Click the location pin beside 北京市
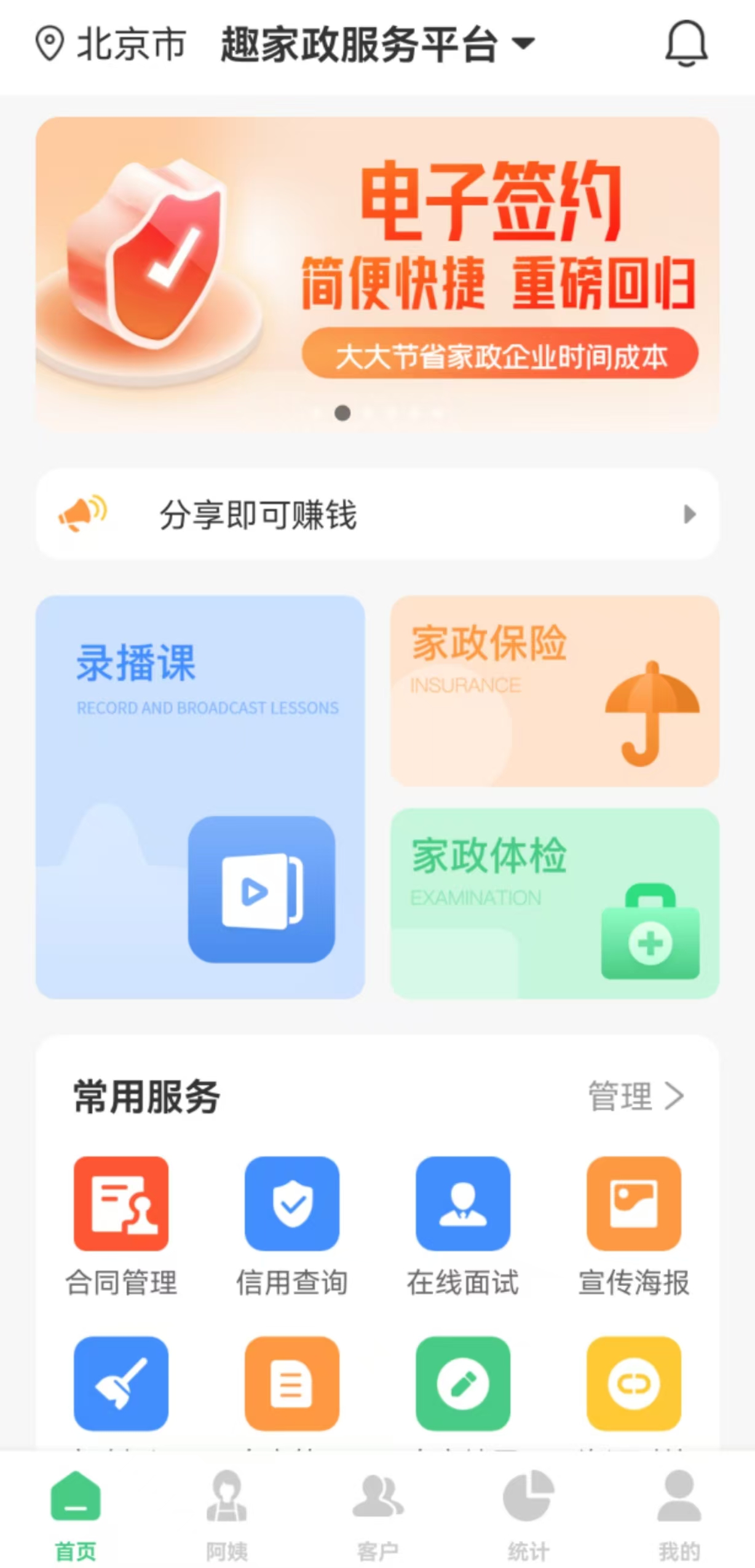The image size is (755, 1568). (x=52, y=43)
